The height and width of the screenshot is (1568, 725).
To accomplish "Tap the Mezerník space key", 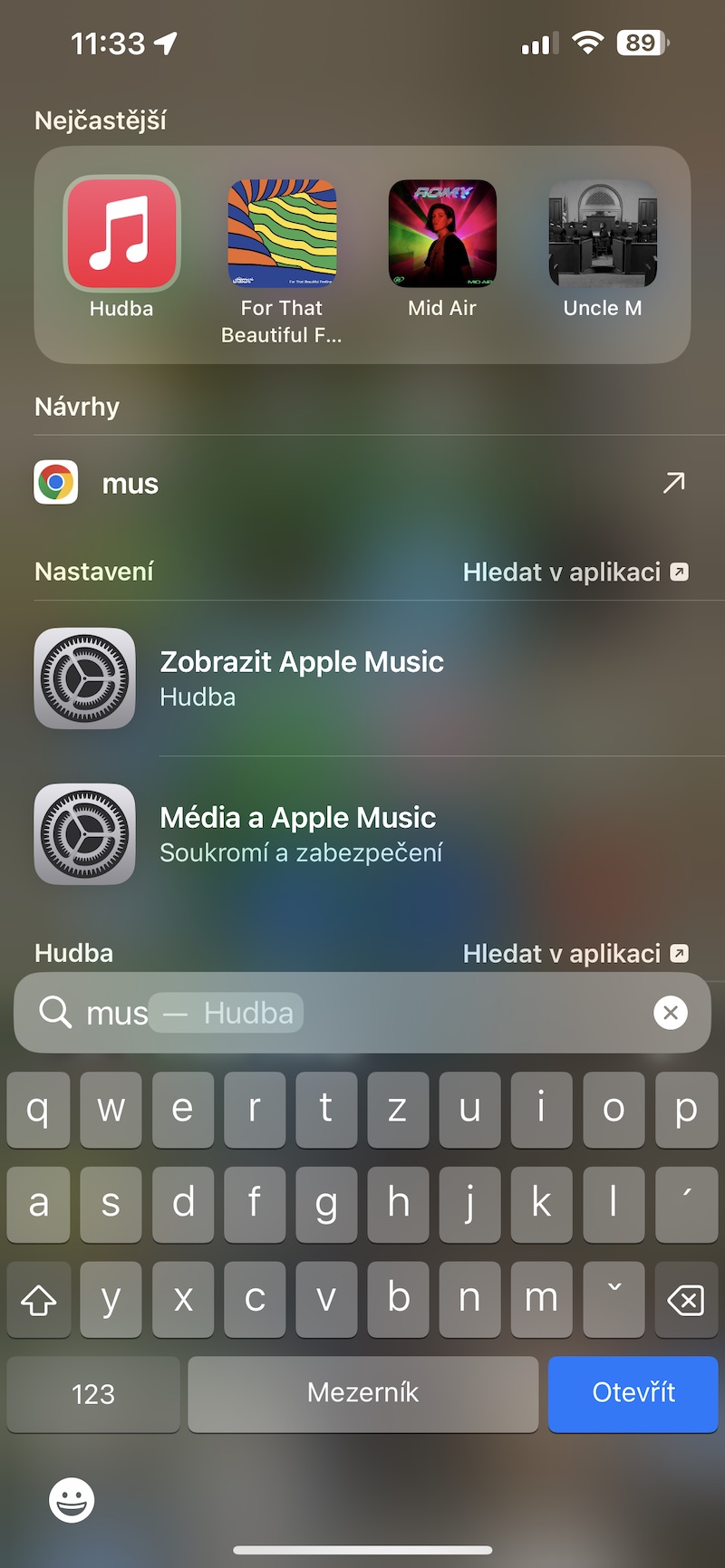I will click(x=362, y=1393).
